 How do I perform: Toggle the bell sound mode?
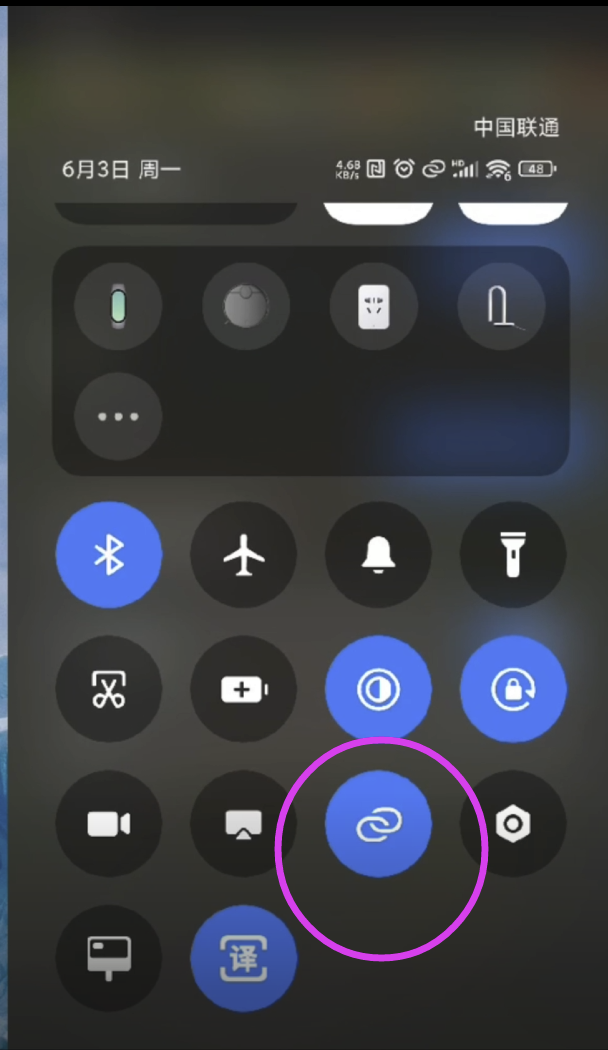378,555
